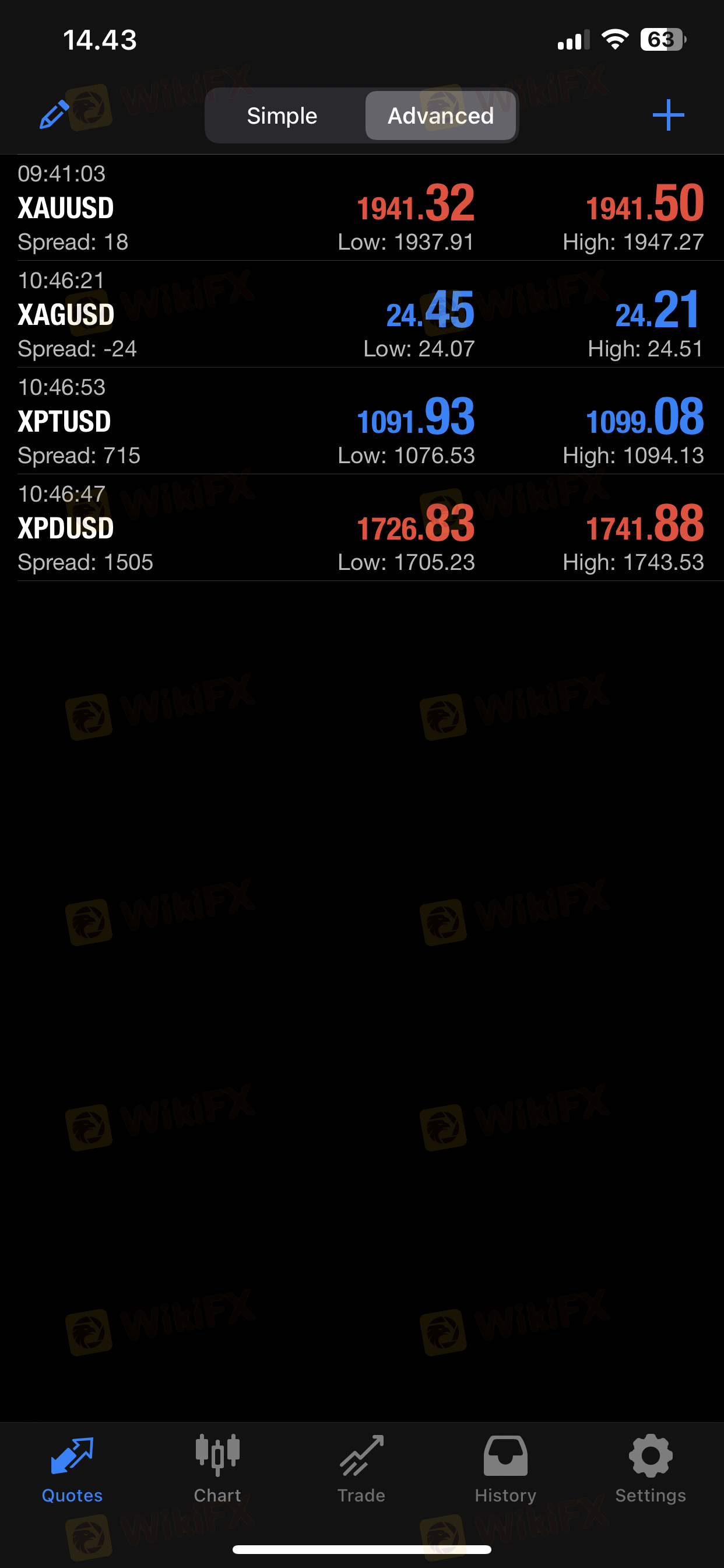Open the XAGUSD quote row

[x=362, y=314]
